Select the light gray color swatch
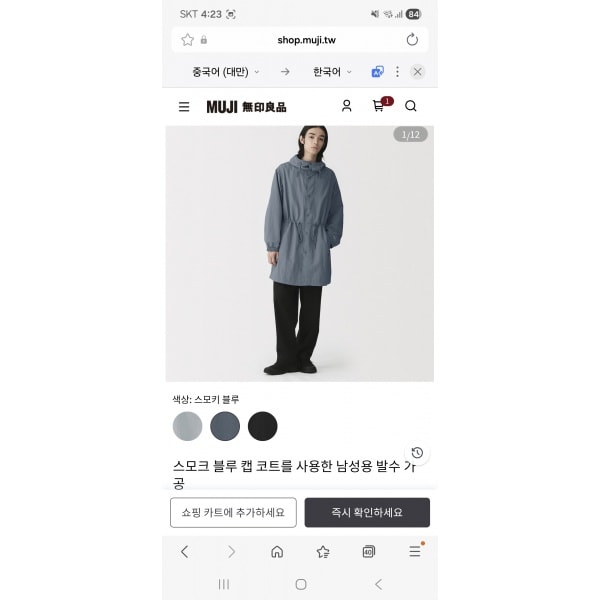Viewport: 600px width, 600px height. (187, 426)
